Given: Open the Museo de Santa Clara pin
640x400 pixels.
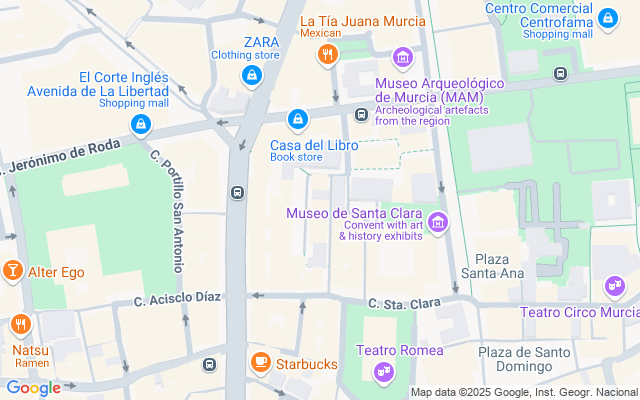Looking at the screenshot, I should click(x=438, y=223).
